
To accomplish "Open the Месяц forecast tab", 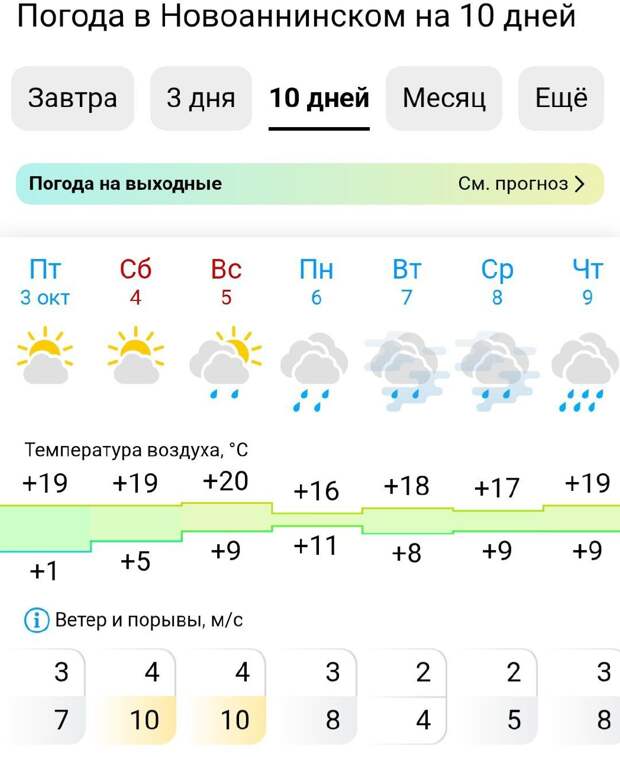I will [444, 98].
